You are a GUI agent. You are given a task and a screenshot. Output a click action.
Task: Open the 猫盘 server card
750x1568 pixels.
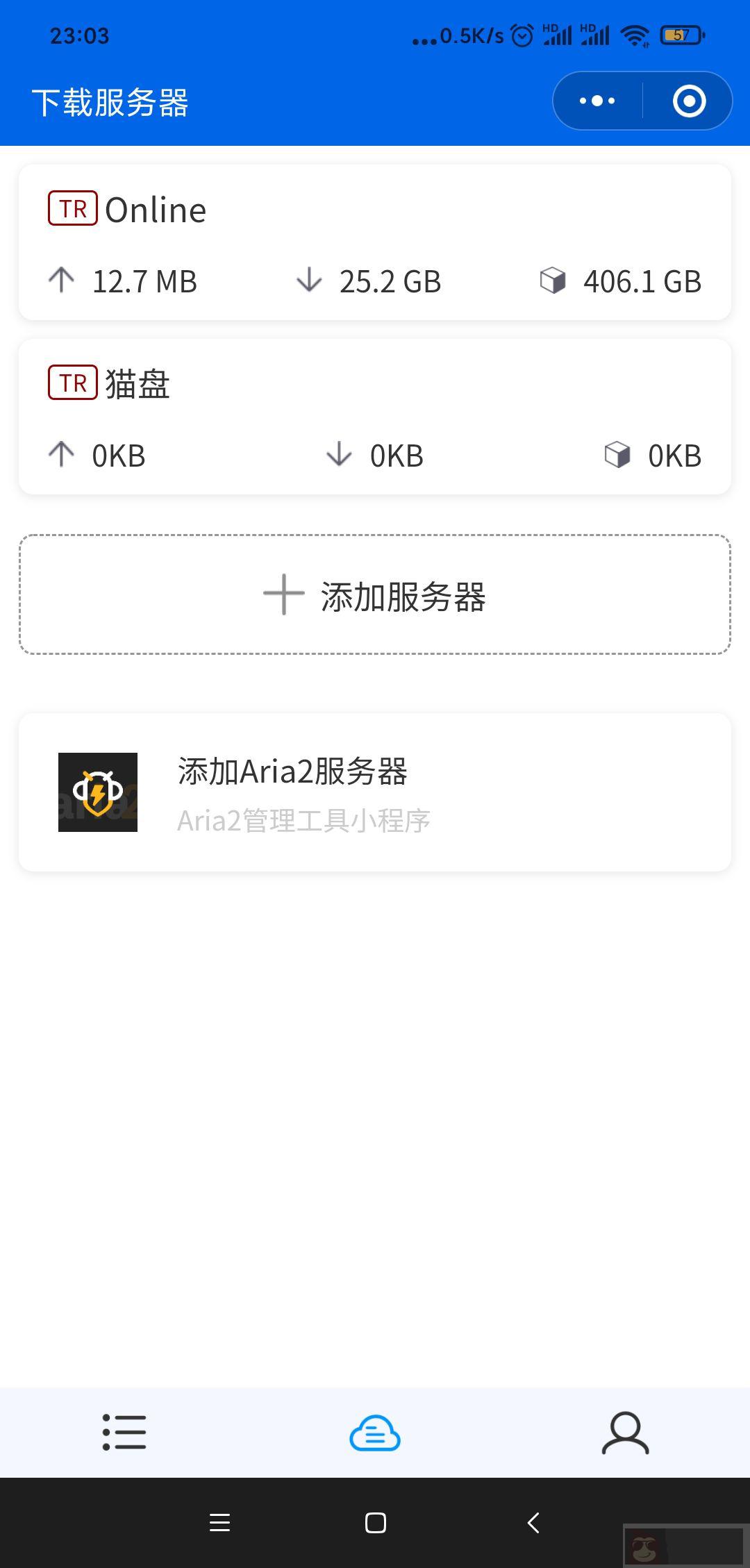[375, 417]
